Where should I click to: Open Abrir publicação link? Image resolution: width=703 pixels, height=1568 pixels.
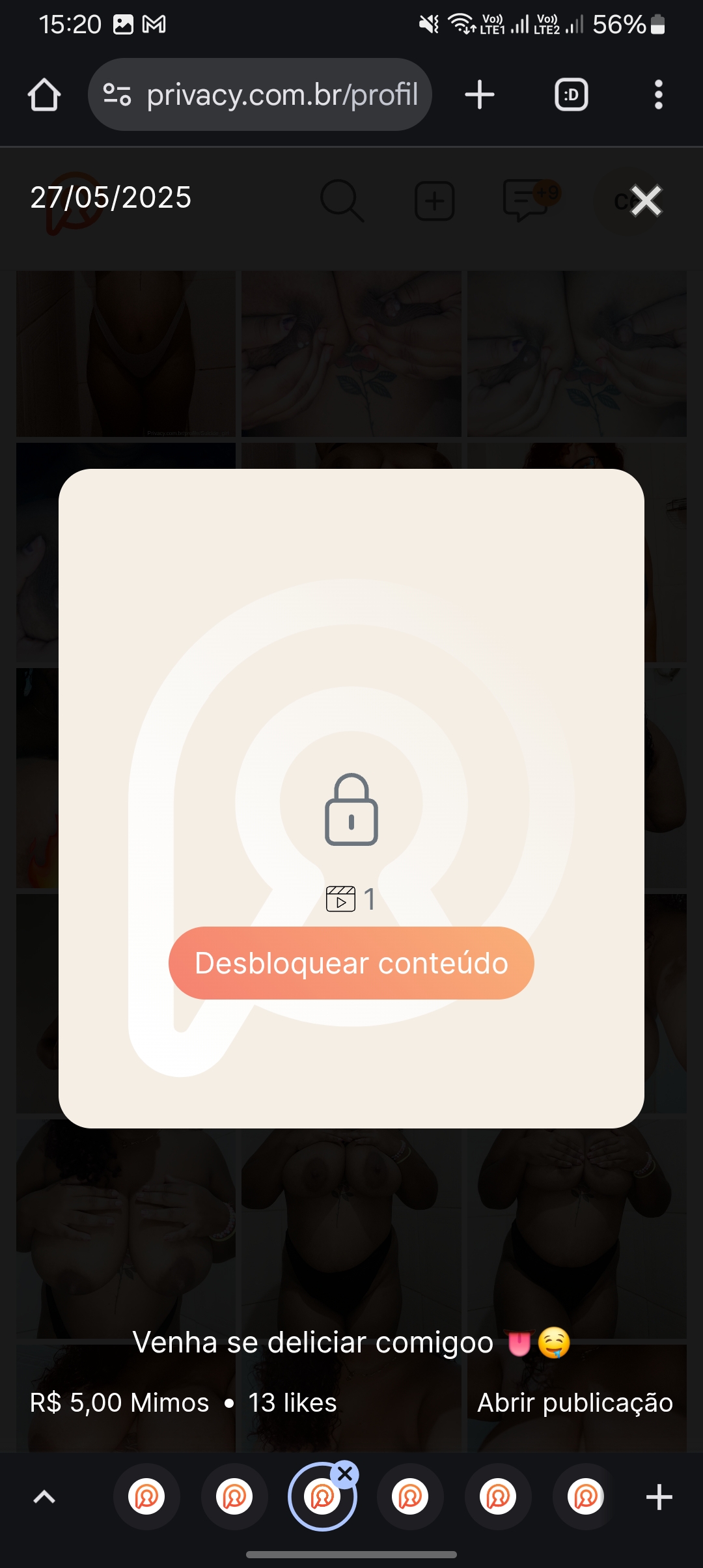(575, 1403)
